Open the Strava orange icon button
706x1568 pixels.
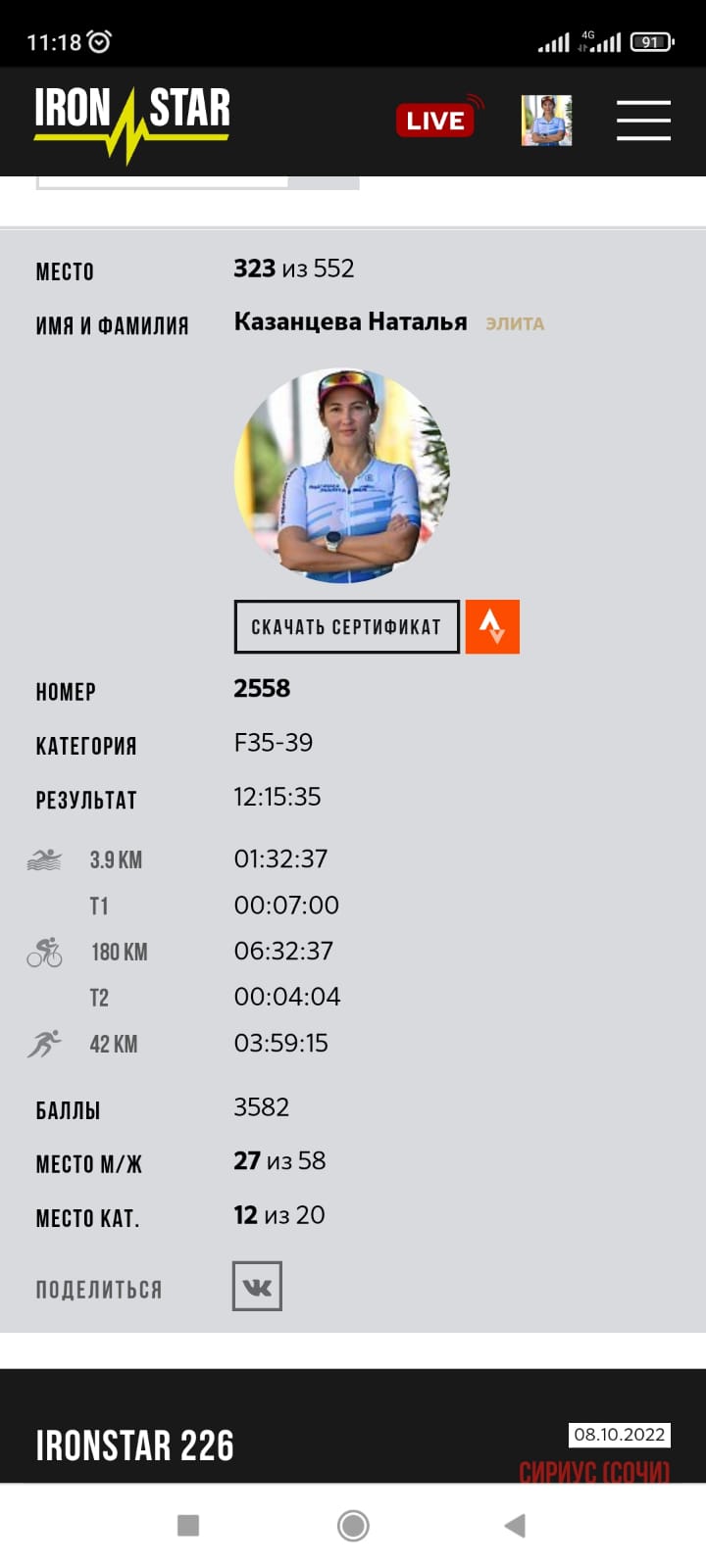(x=492, y=627)
